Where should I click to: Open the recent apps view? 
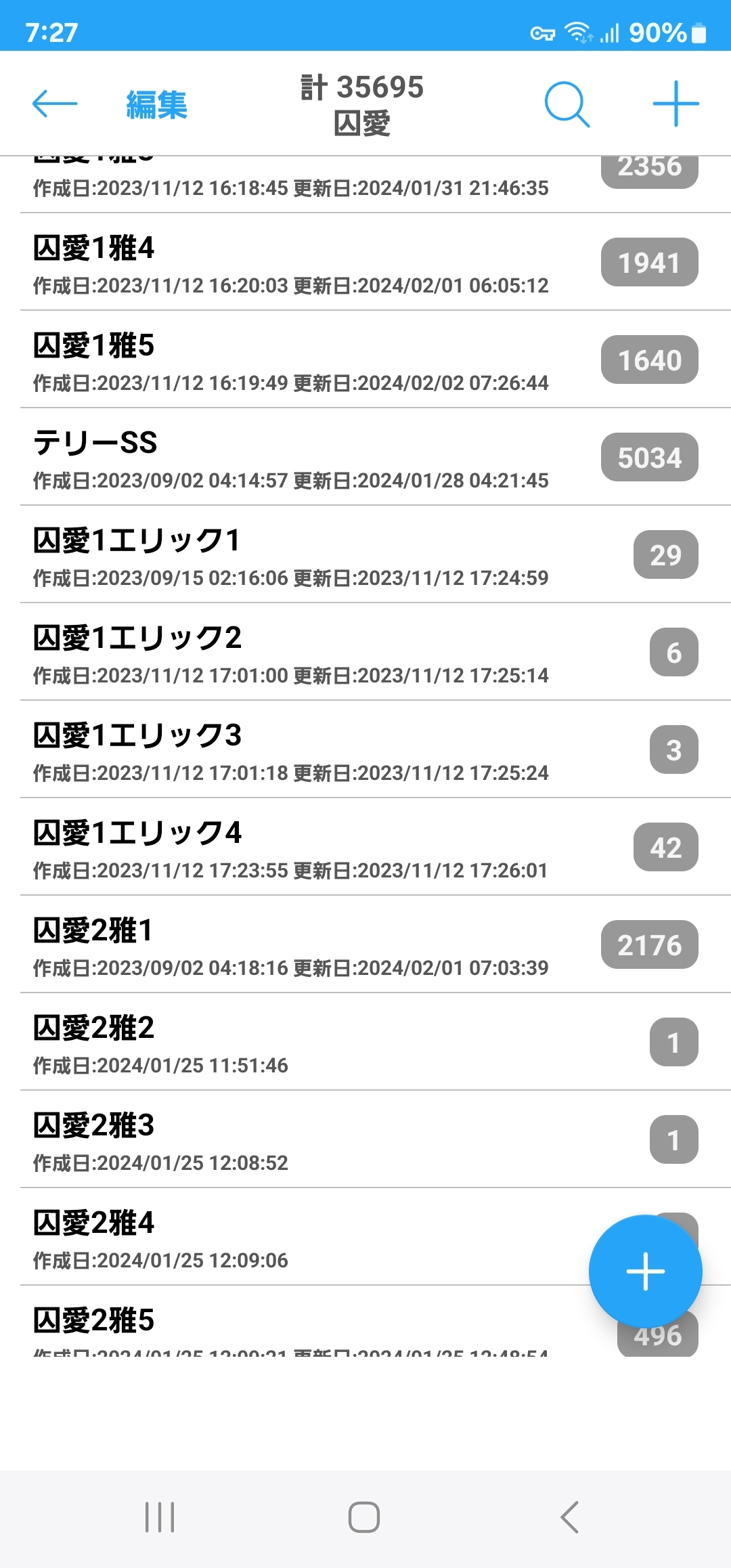(160, 1517)
